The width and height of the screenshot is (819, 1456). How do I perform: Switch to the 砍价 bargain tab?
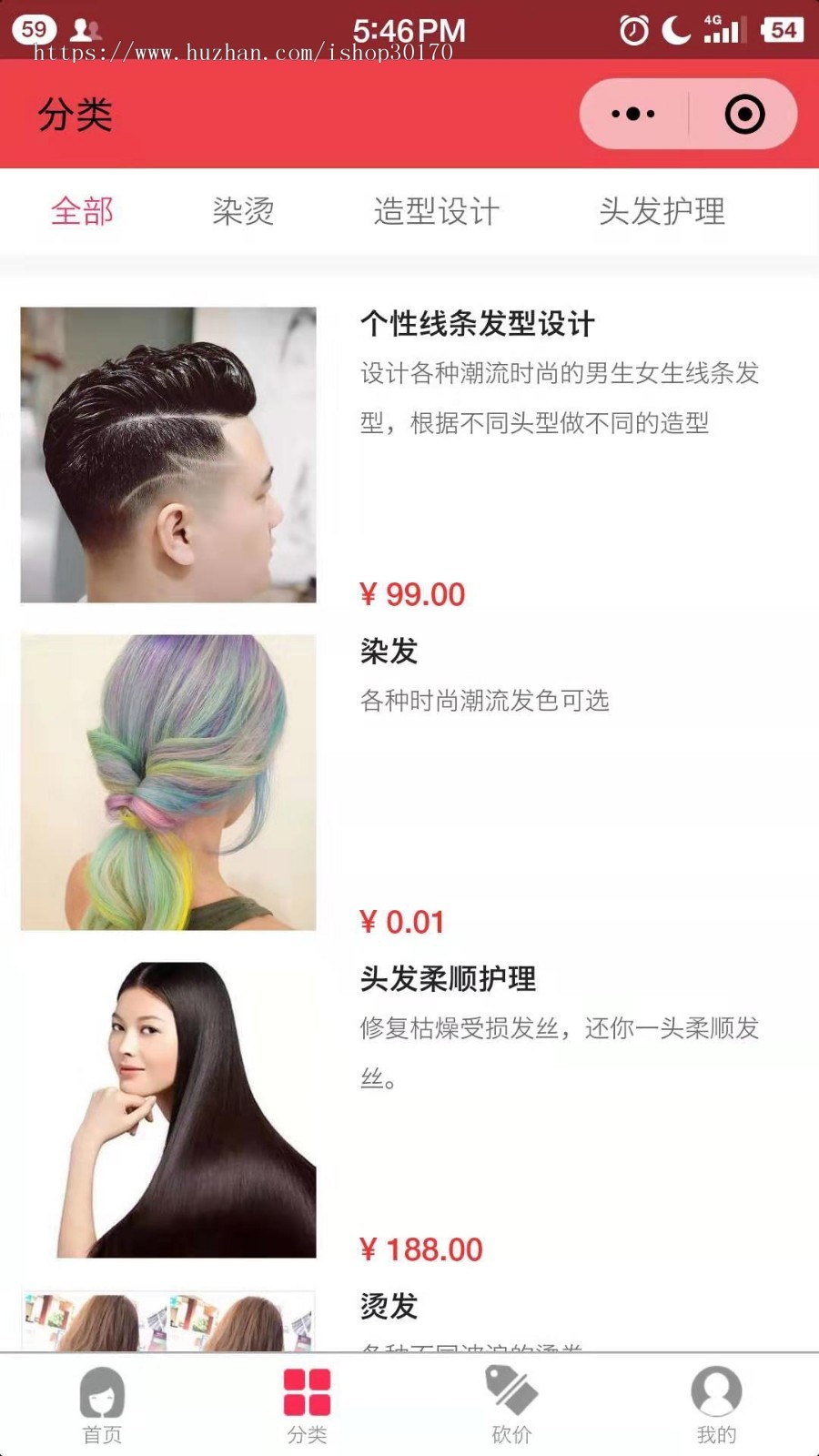pyautogui.click(x=511, y=1405)
